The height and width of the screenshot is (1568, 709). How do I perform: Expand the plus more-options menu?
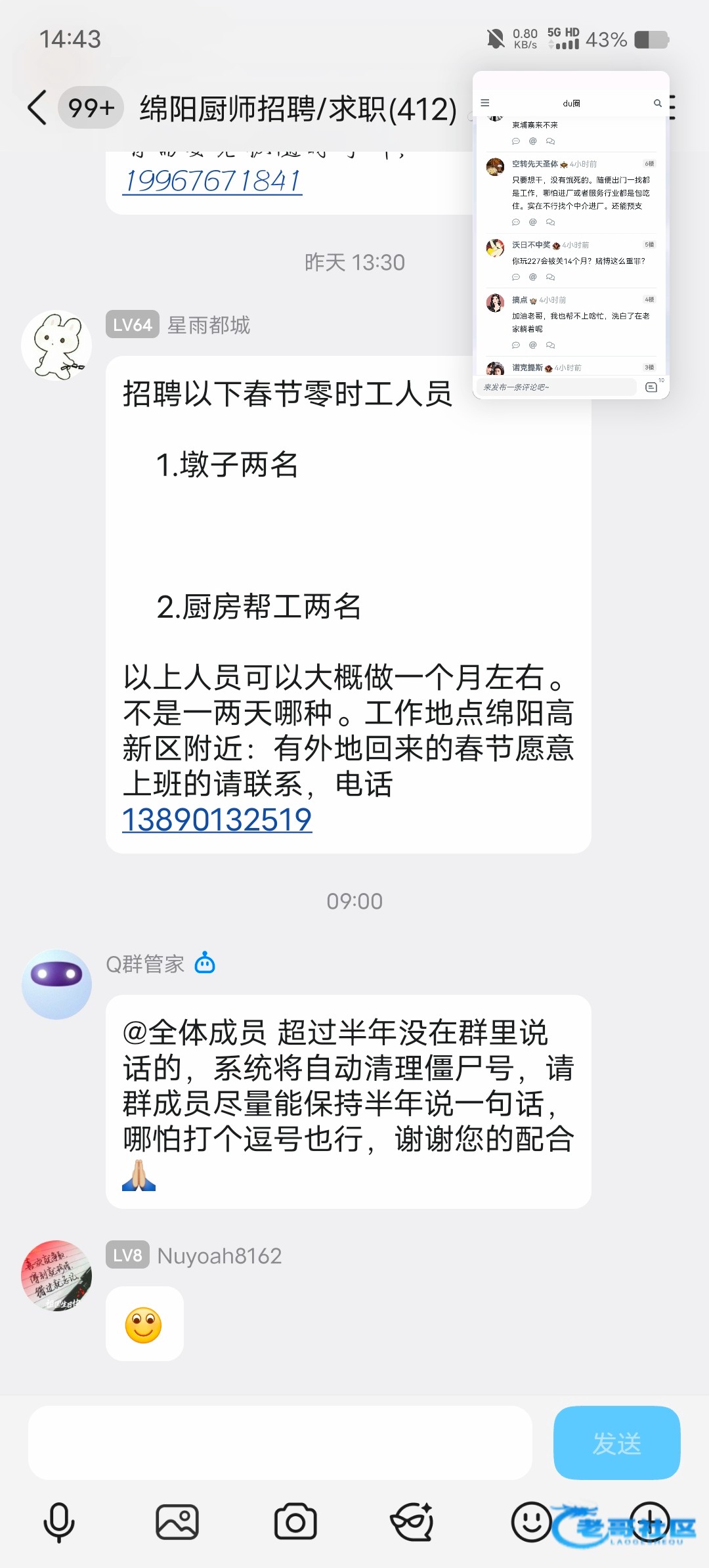(650, 1522)
